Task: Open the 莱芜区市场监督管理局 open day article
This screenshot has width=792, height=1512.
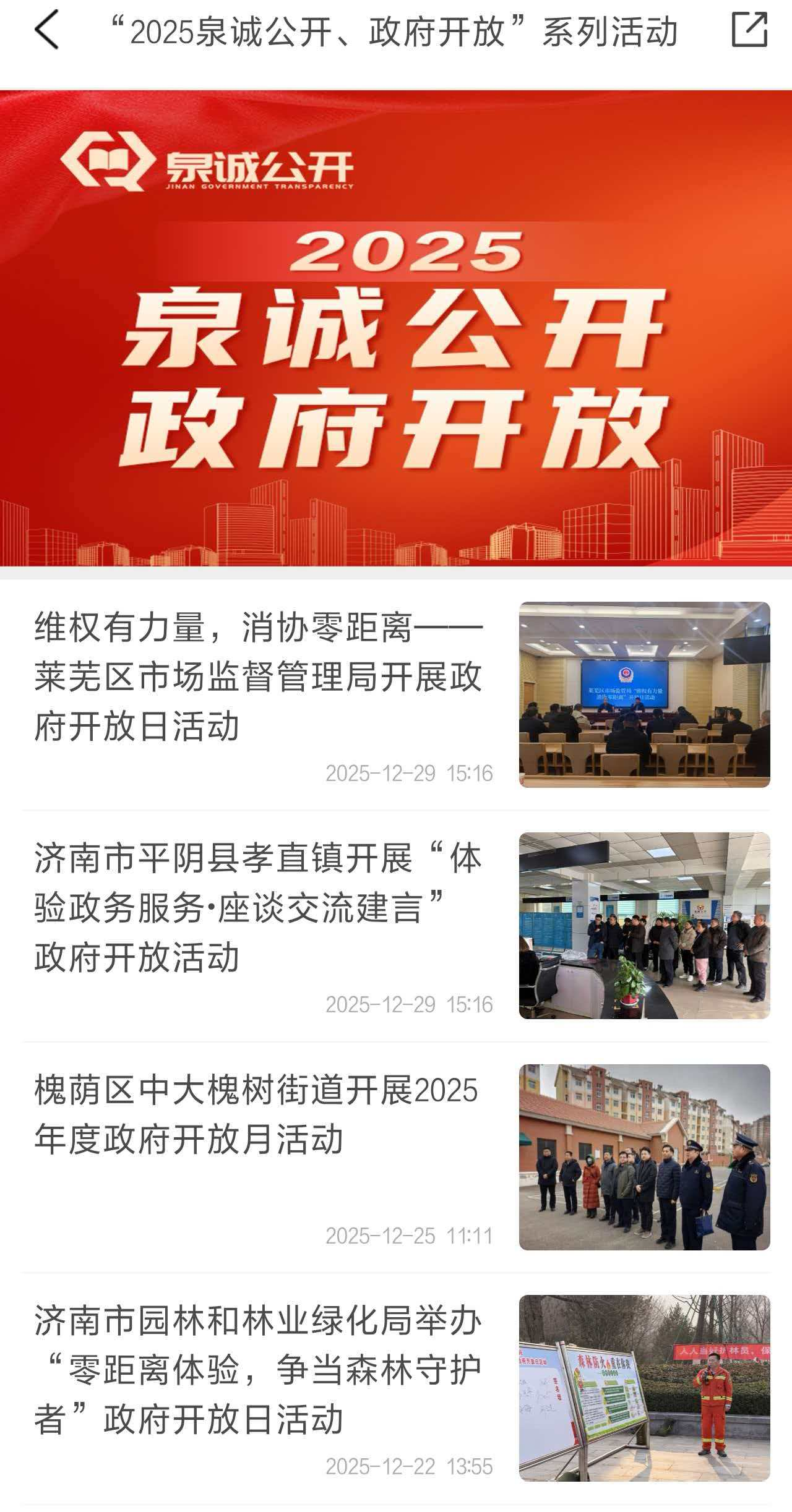Action: coord(260,677)
